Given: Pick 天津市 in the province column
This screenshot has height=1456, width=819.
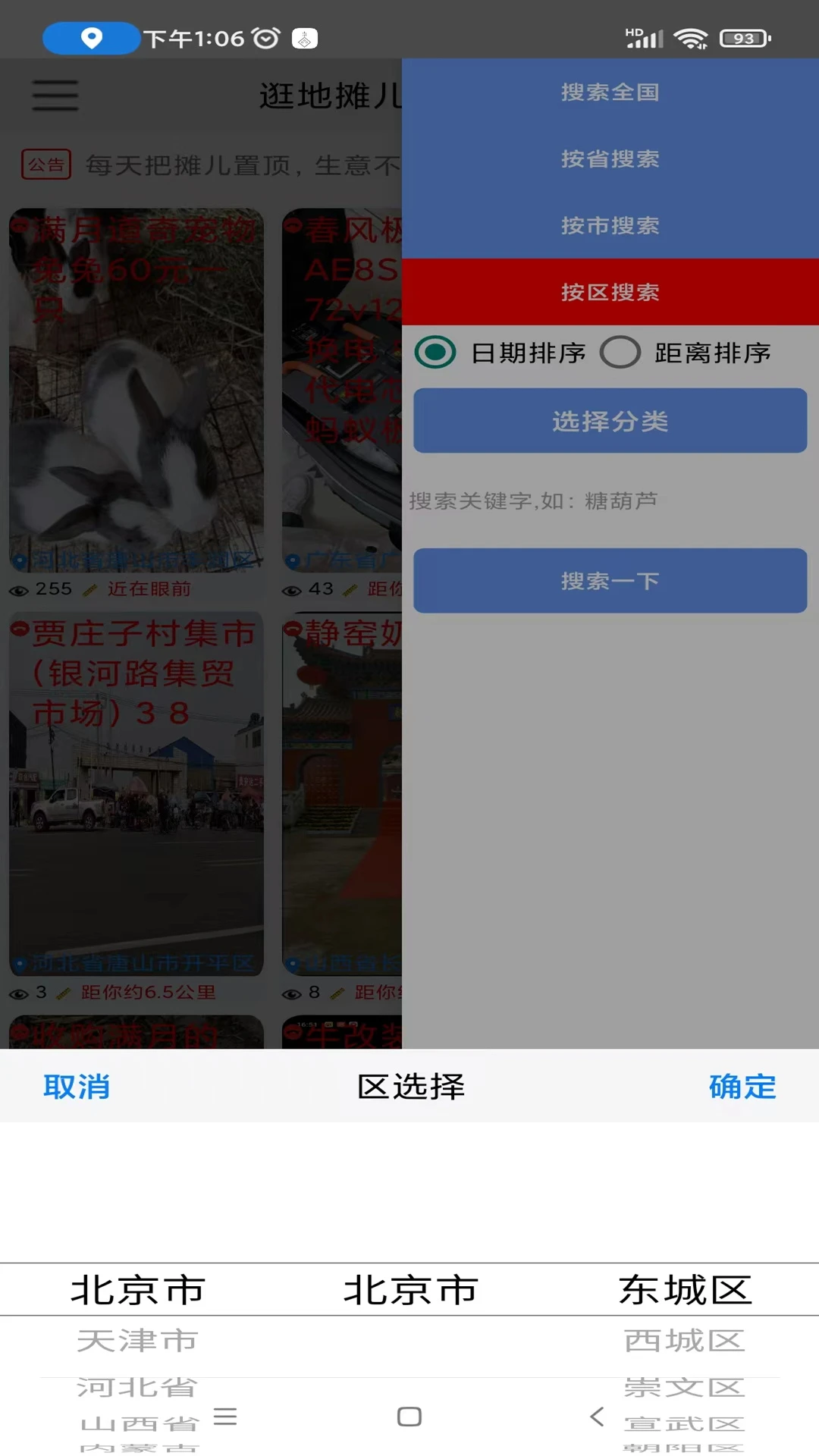Looking at the screenshot, I should (x=137, y=1341).
